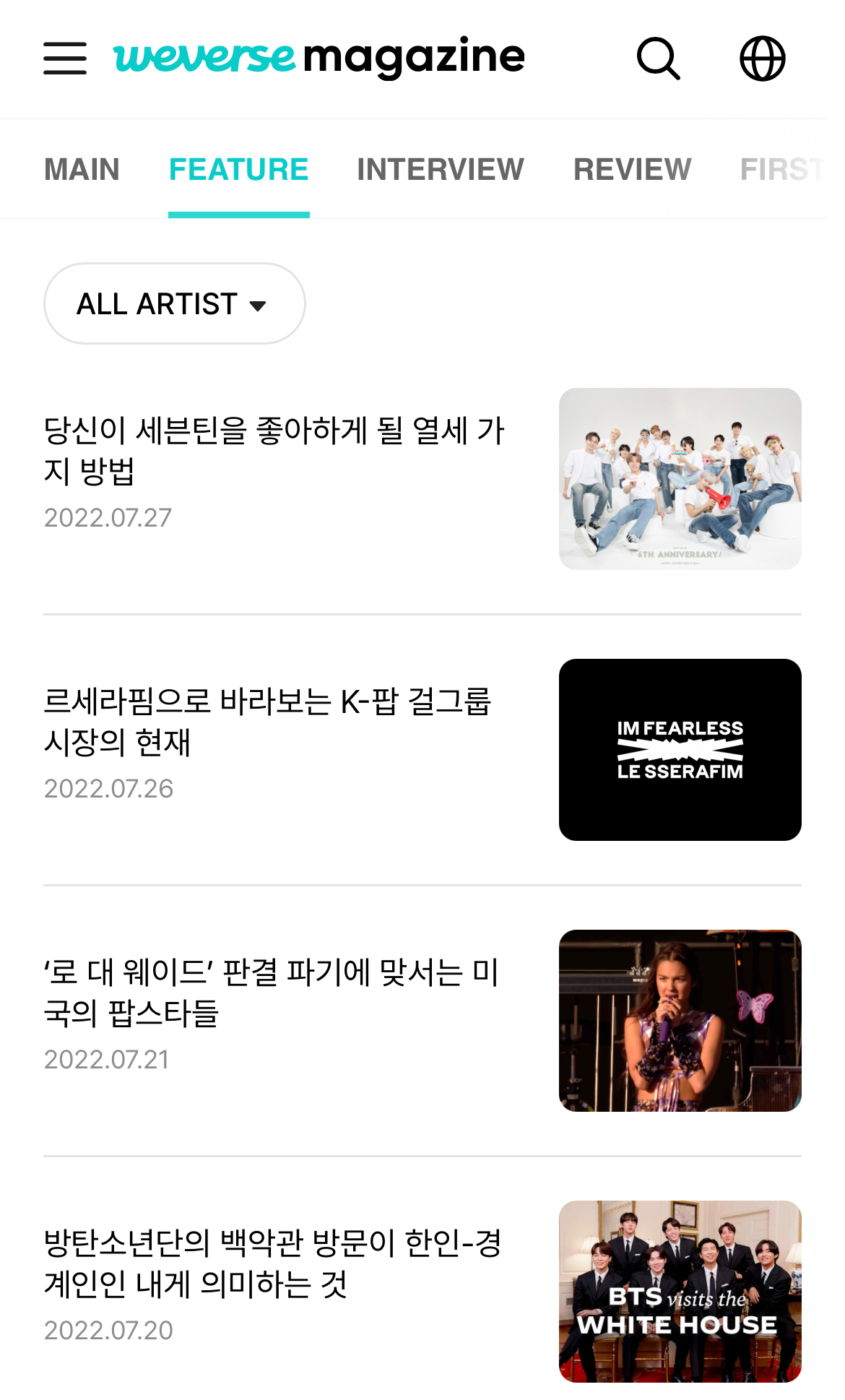Tap the singer with microphone thumbnail
This screenshot has width=845, height=1400.
[x=680, y=1021]
